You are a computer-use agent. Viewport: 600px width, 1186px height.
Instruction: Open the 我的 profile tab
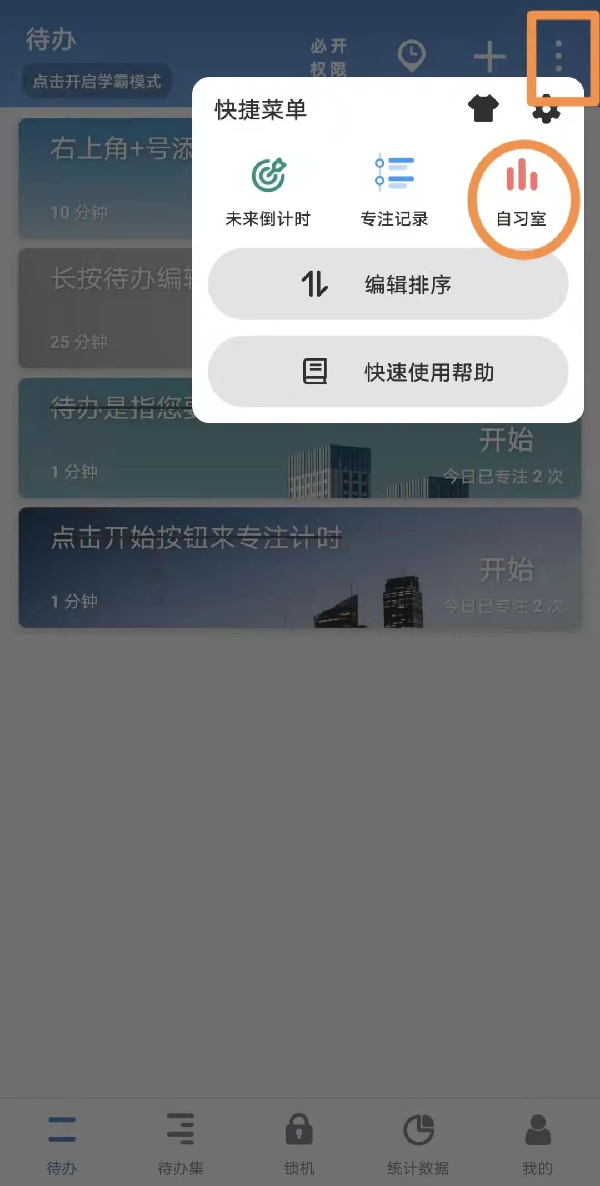click(537, 1144)
